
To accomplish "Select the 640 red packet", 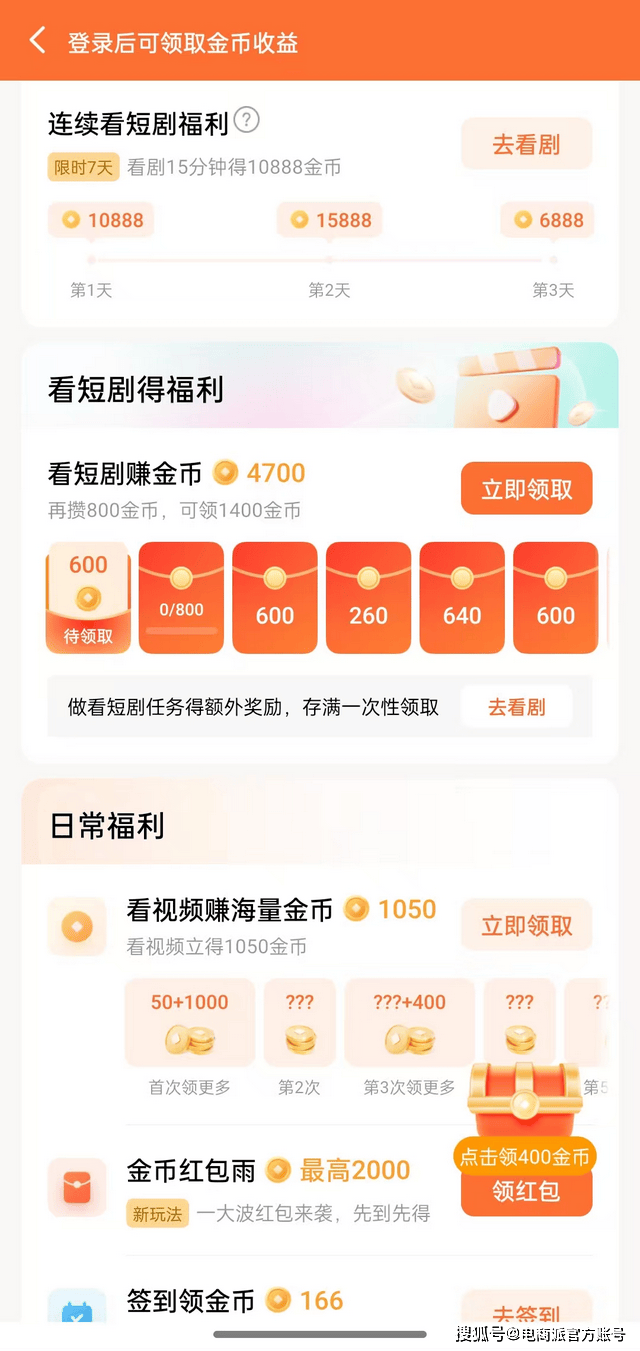I will click(x=462, y=598).
